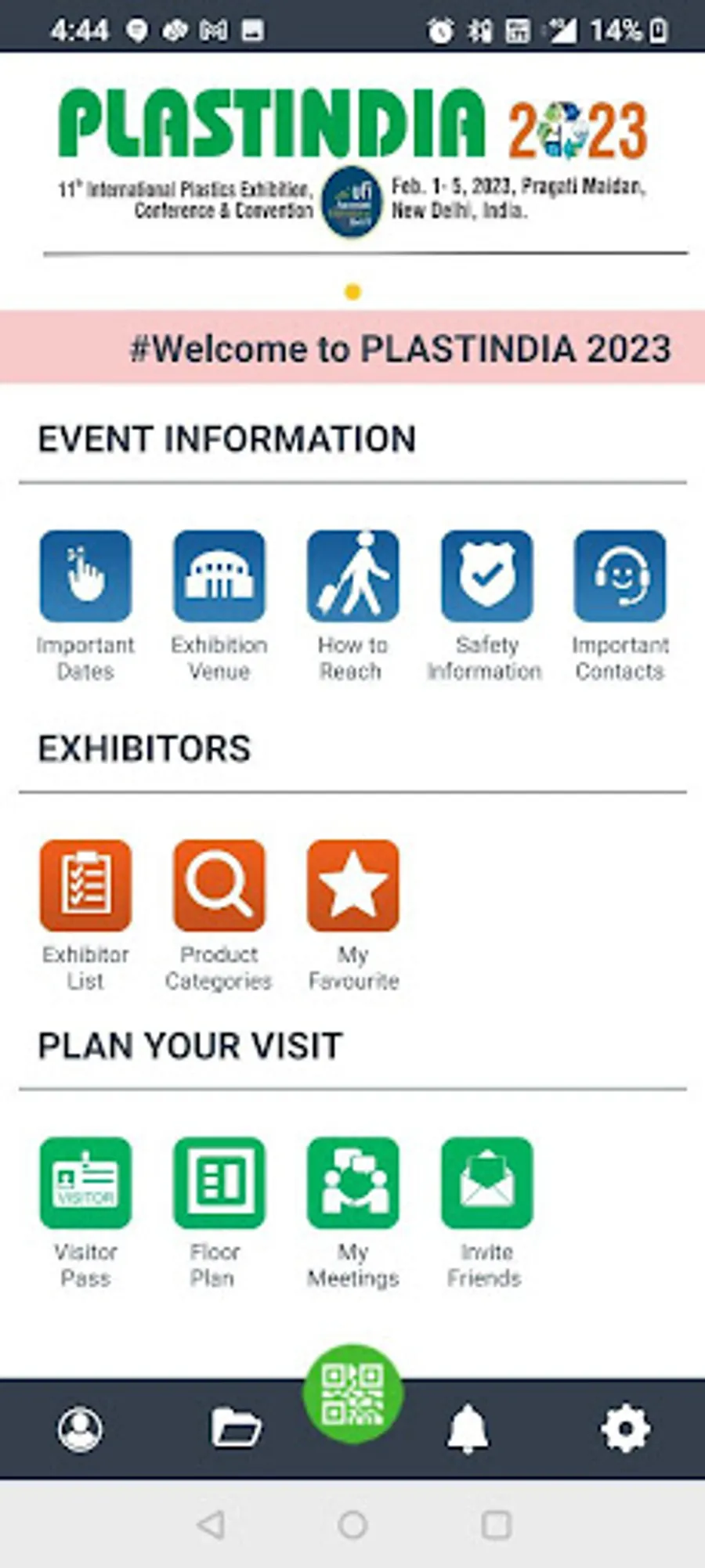Go back using system back button
The height and width of the screenshot is (1568, 705).
tap(211, 1524)
